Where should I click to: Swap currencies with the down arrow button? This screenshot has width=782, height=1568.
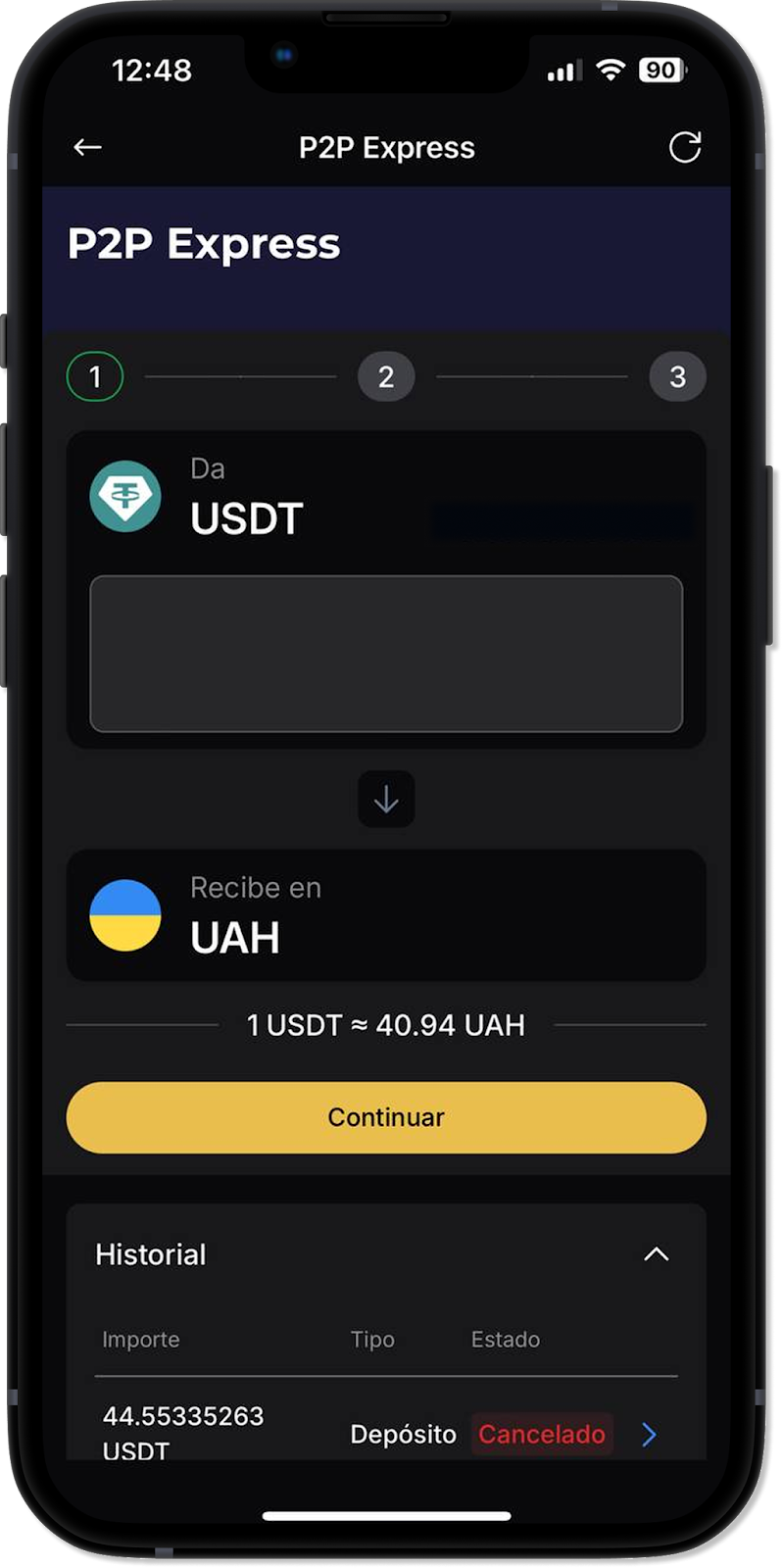[x=386, y=800]
